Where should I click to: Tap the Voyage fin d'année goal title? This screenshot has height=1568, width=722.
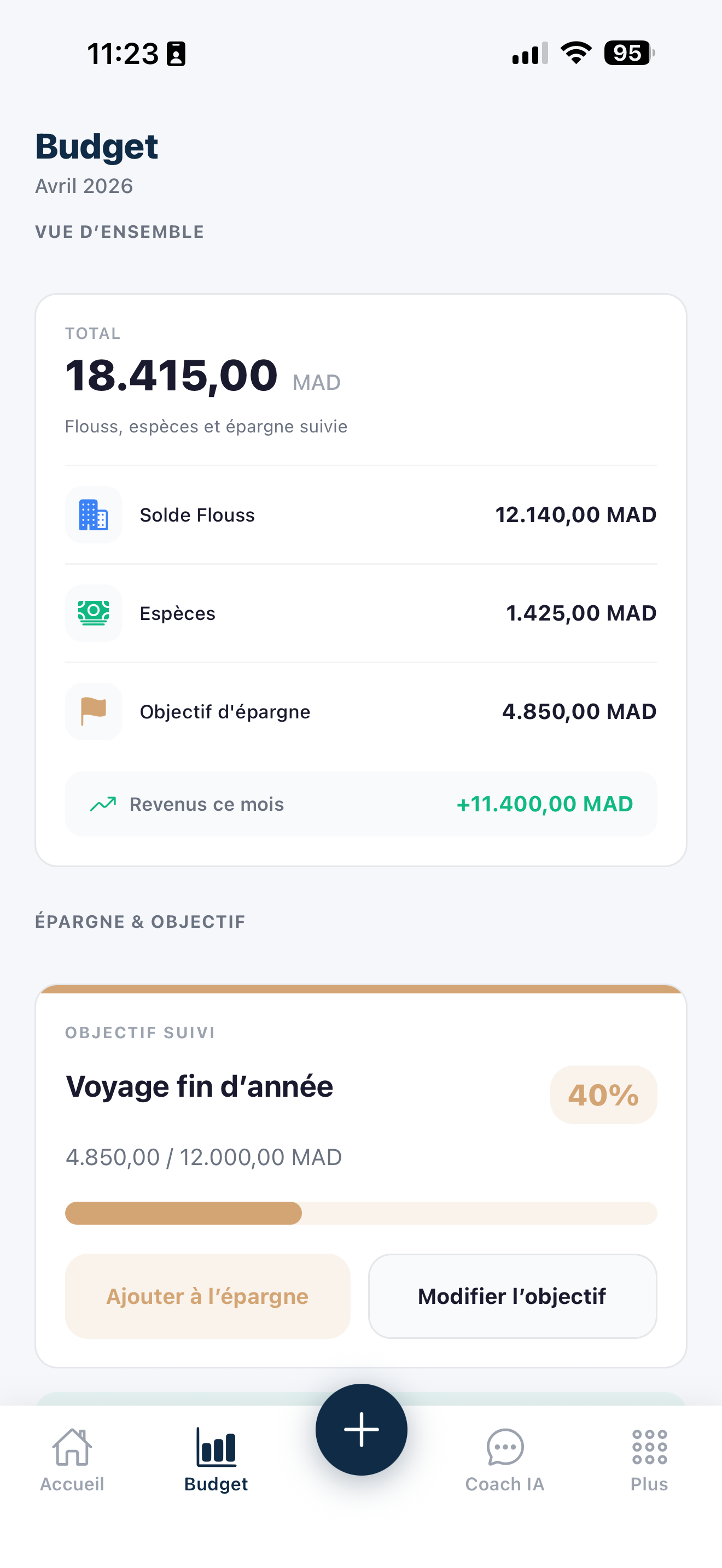coord(199,1086)
